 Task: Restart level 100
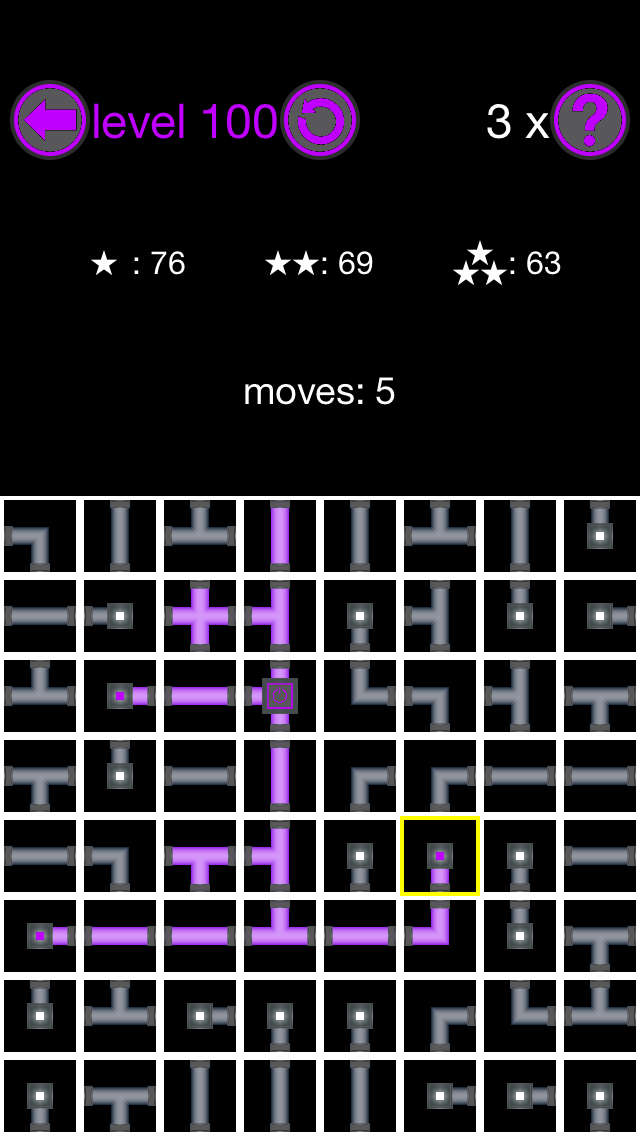click(320, 121)
